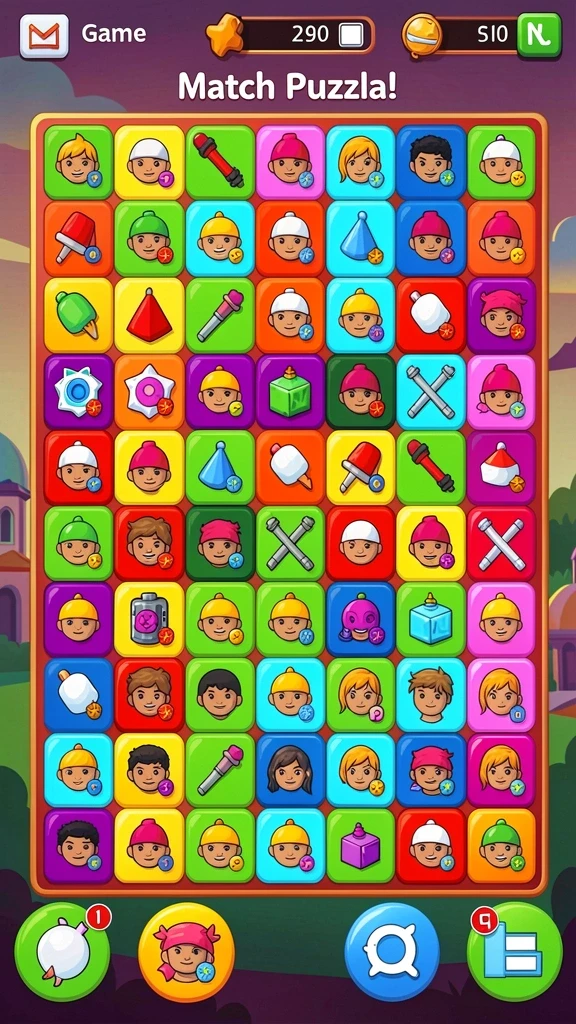This screenshot has height=1024, width=576.
Task: Open the green layout booster with badge 9
Action: point(515,951)
